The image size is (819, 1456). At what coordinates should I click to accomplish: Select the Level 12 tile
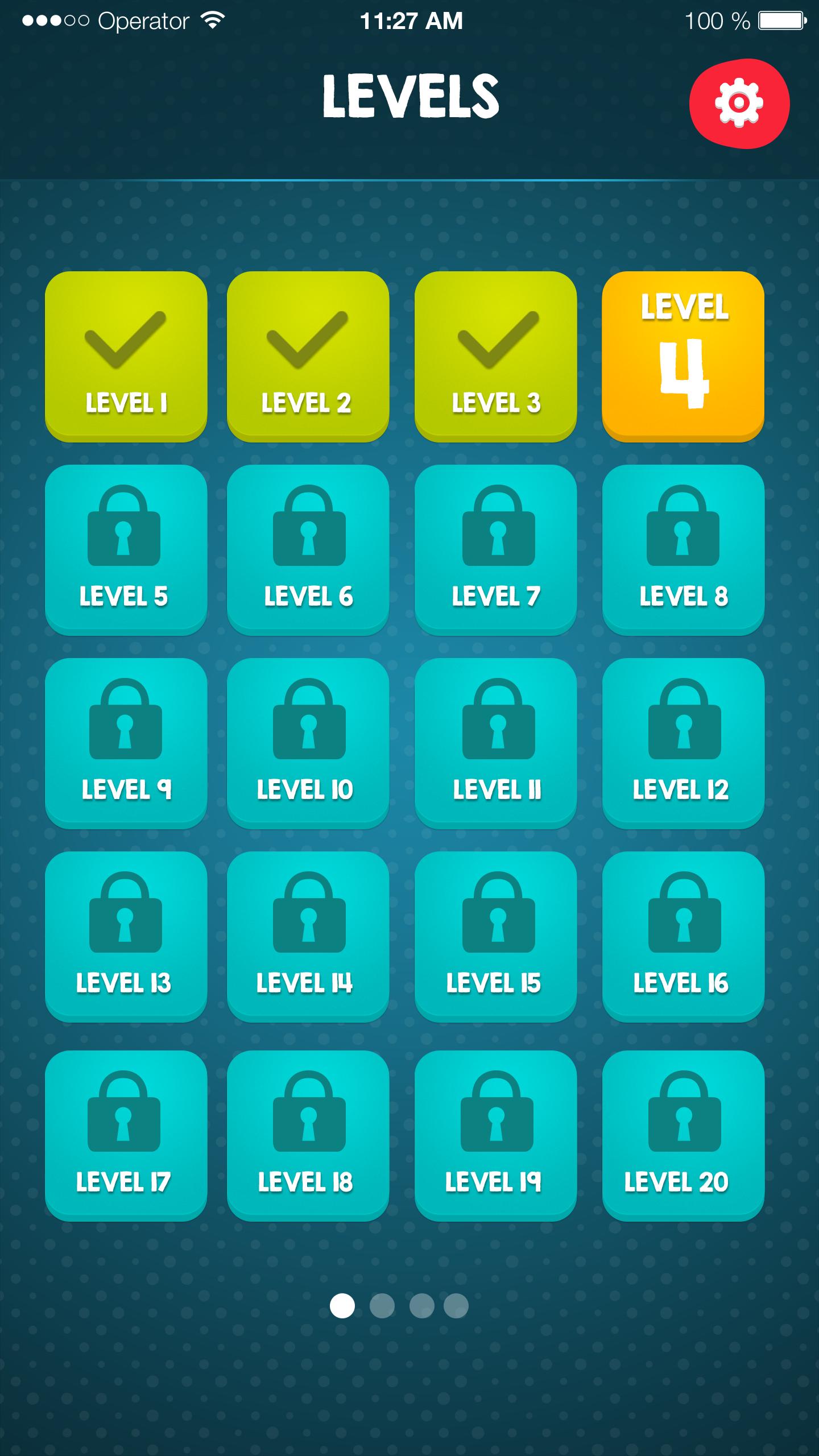click(683, 743)
